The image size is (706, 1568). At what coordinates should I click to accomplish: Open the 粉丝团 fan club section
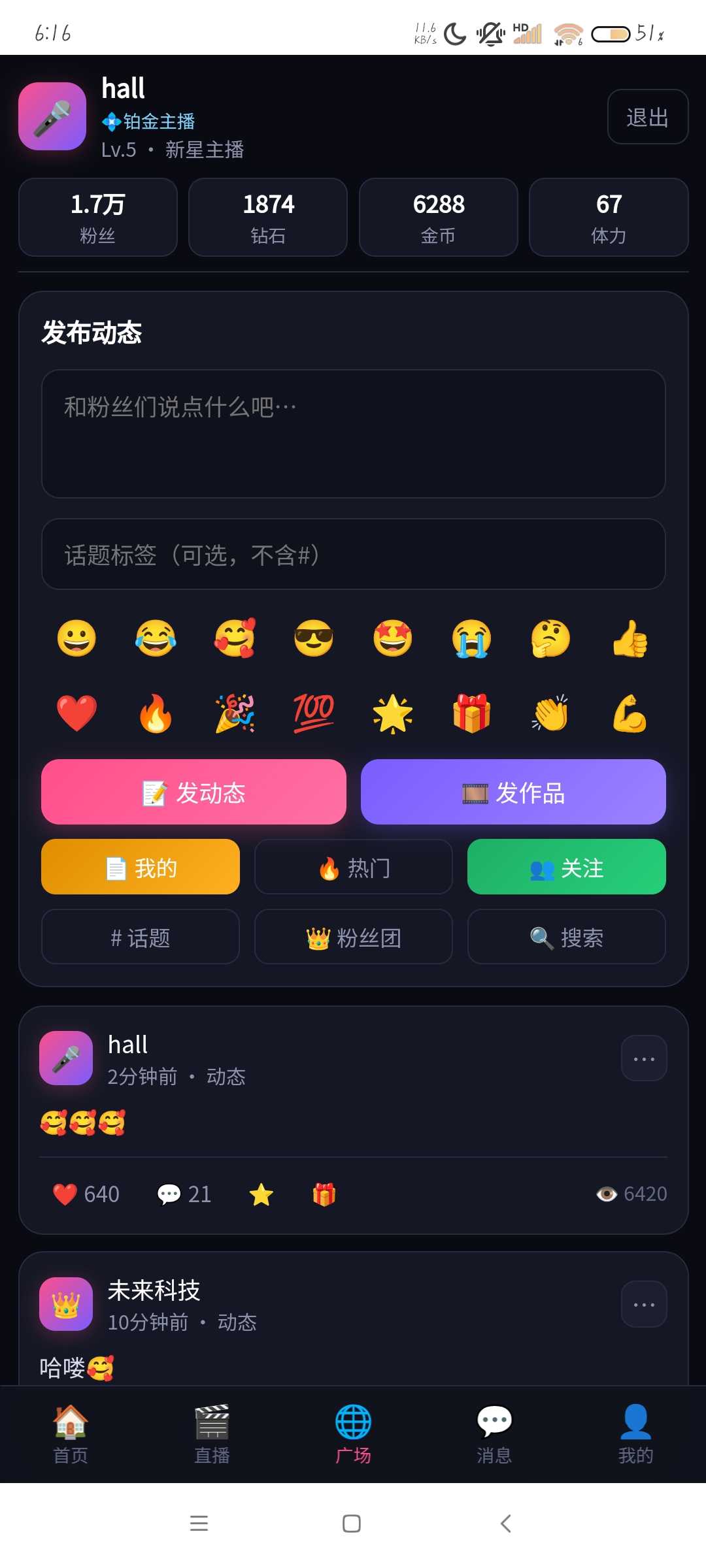point(354,937)
